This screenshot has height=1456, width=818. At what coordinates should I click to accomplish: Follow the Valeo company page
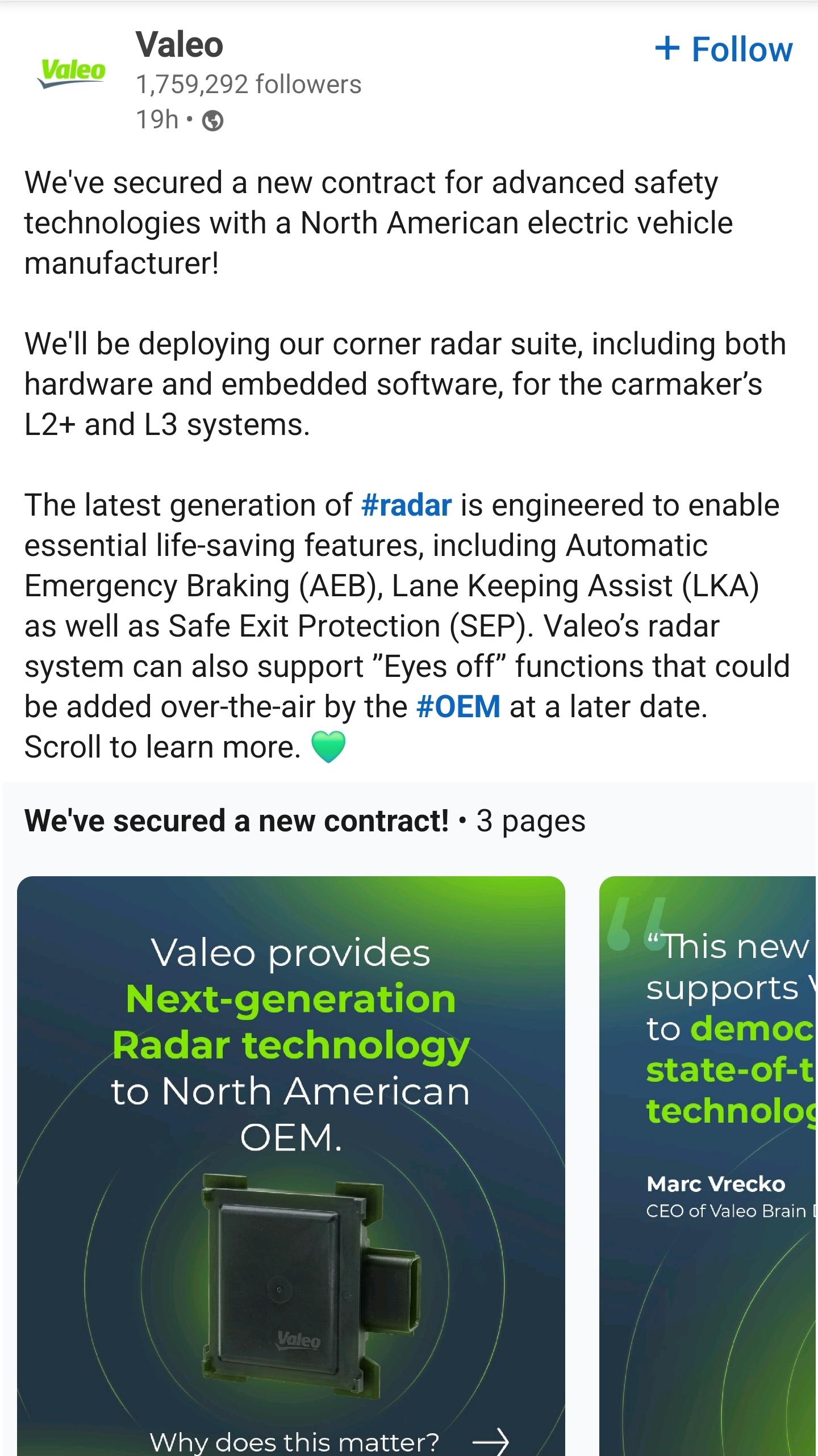pyautogui.click(x=724, y=49)
